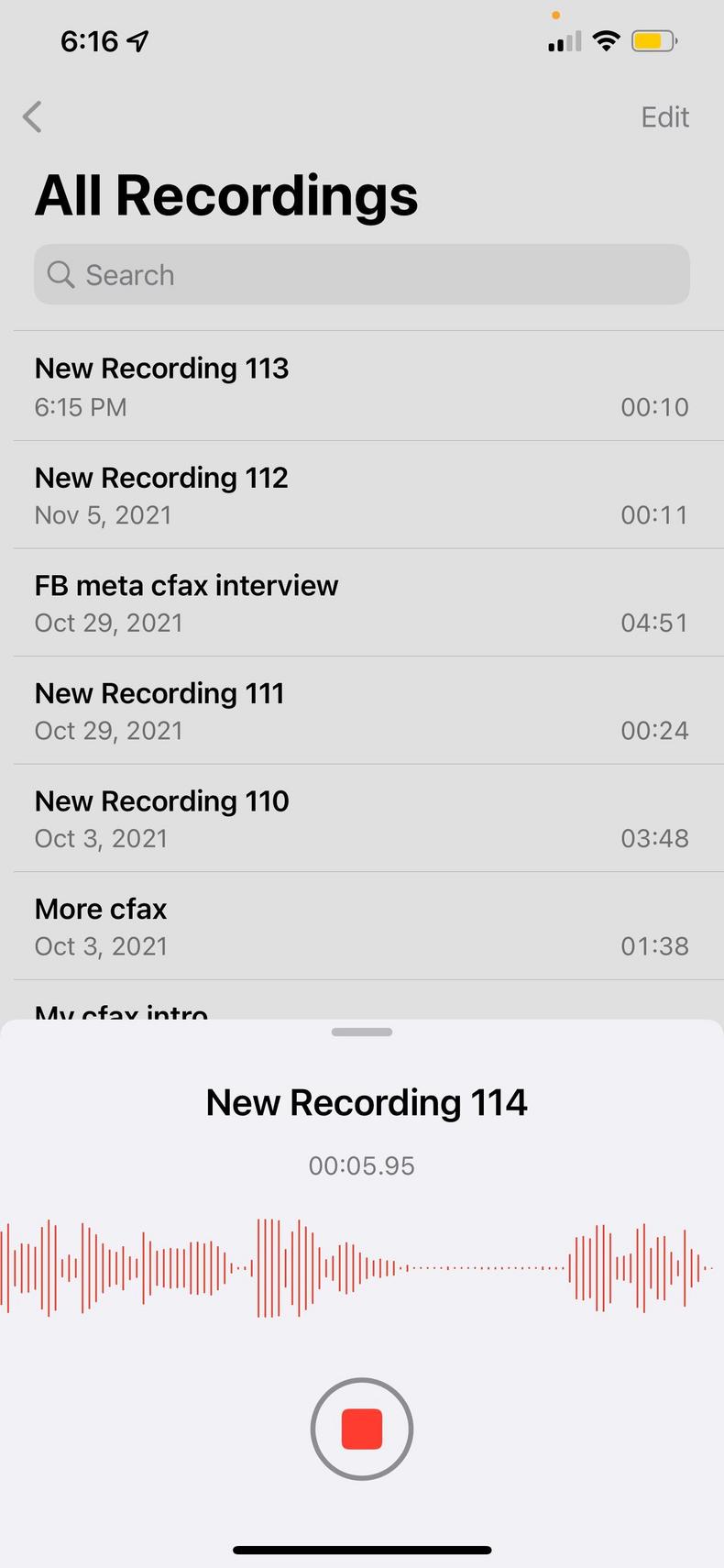Open the More cfax recording
The width and height of the screenshot is (724, 1568).
362,926
